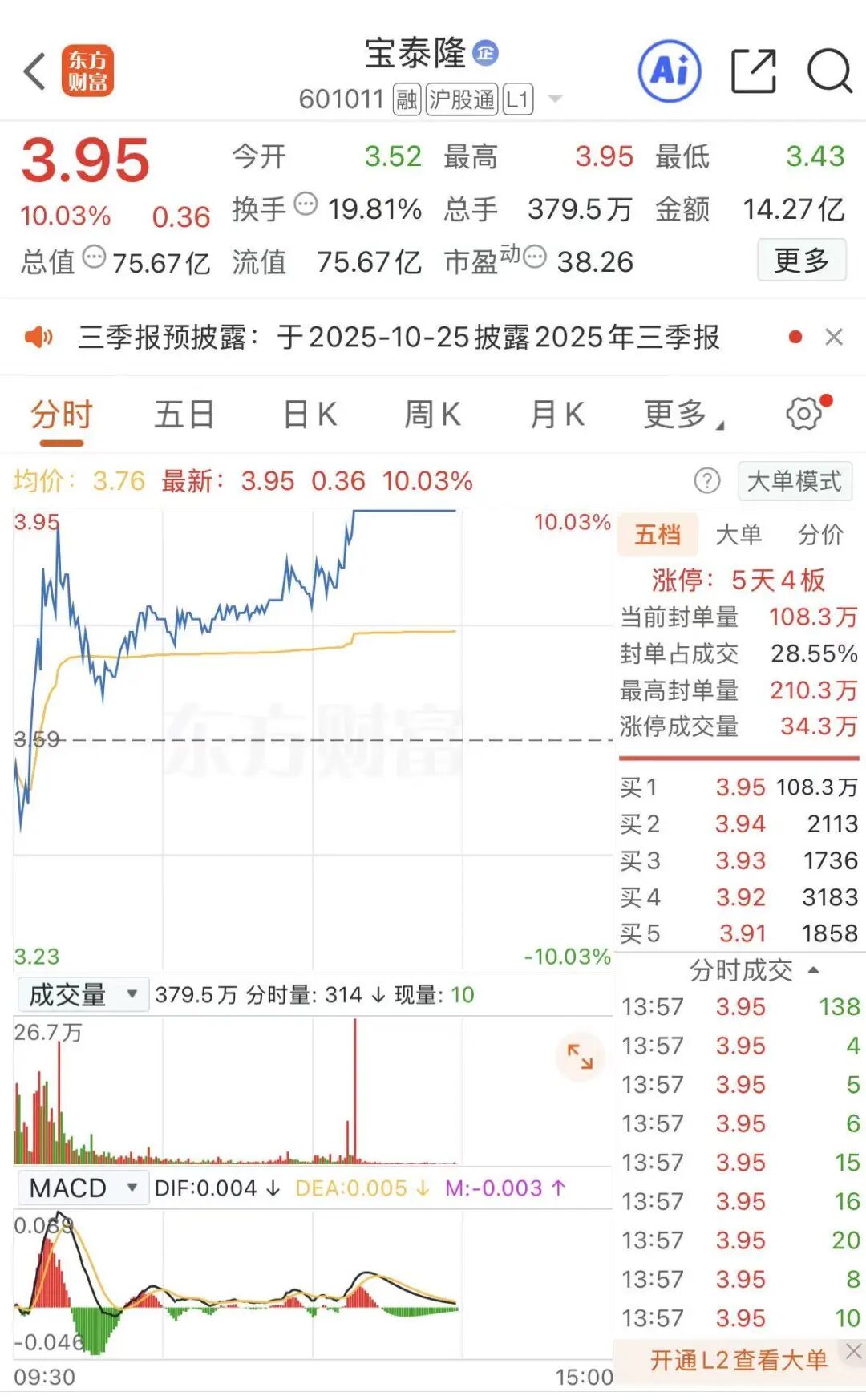Open the MACD indicator dropdown
Viewport: 866px width, 1400px height.
(82, 1188)
